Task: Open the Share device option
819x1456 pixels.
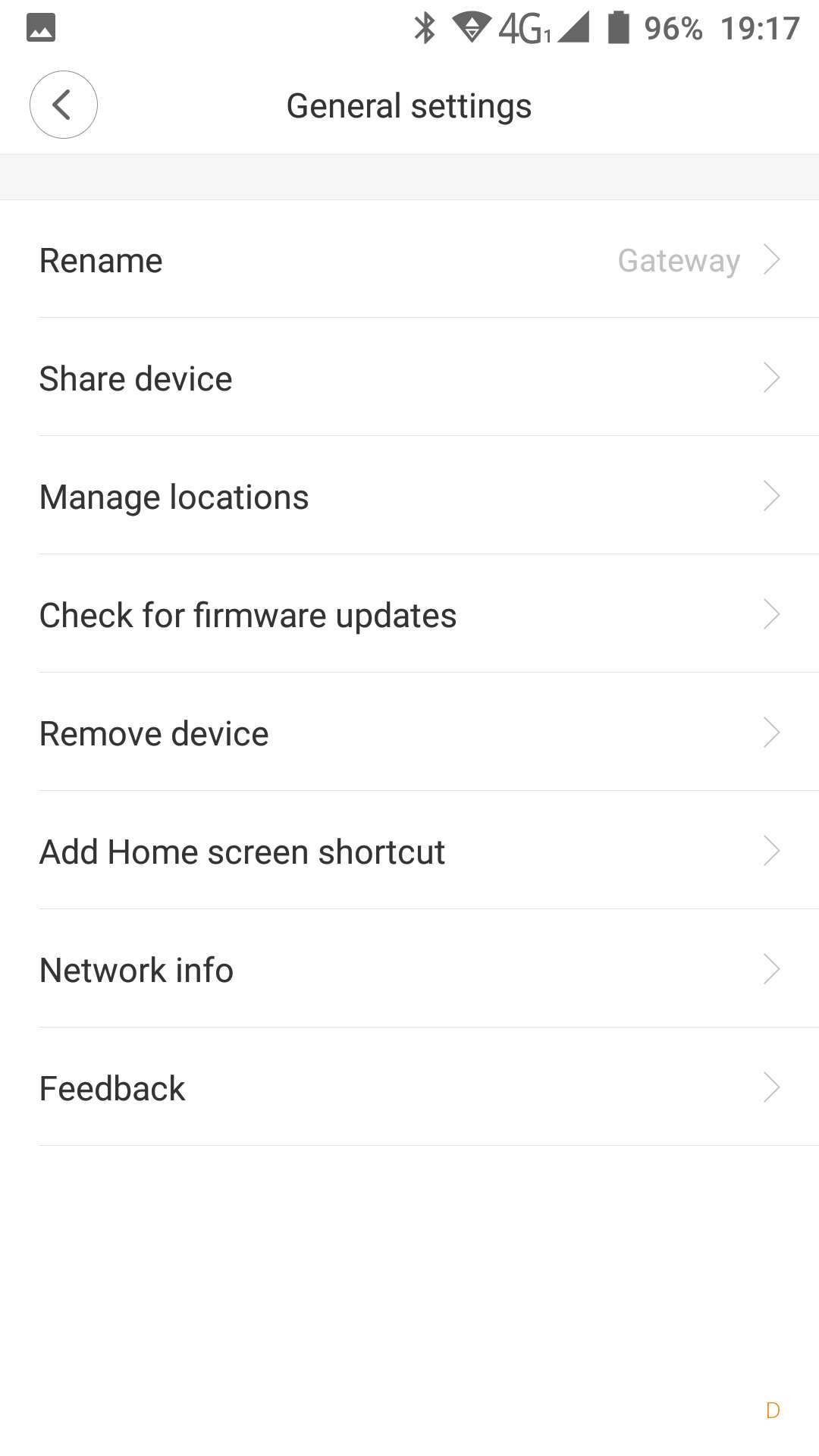Action: coord(409,378)
